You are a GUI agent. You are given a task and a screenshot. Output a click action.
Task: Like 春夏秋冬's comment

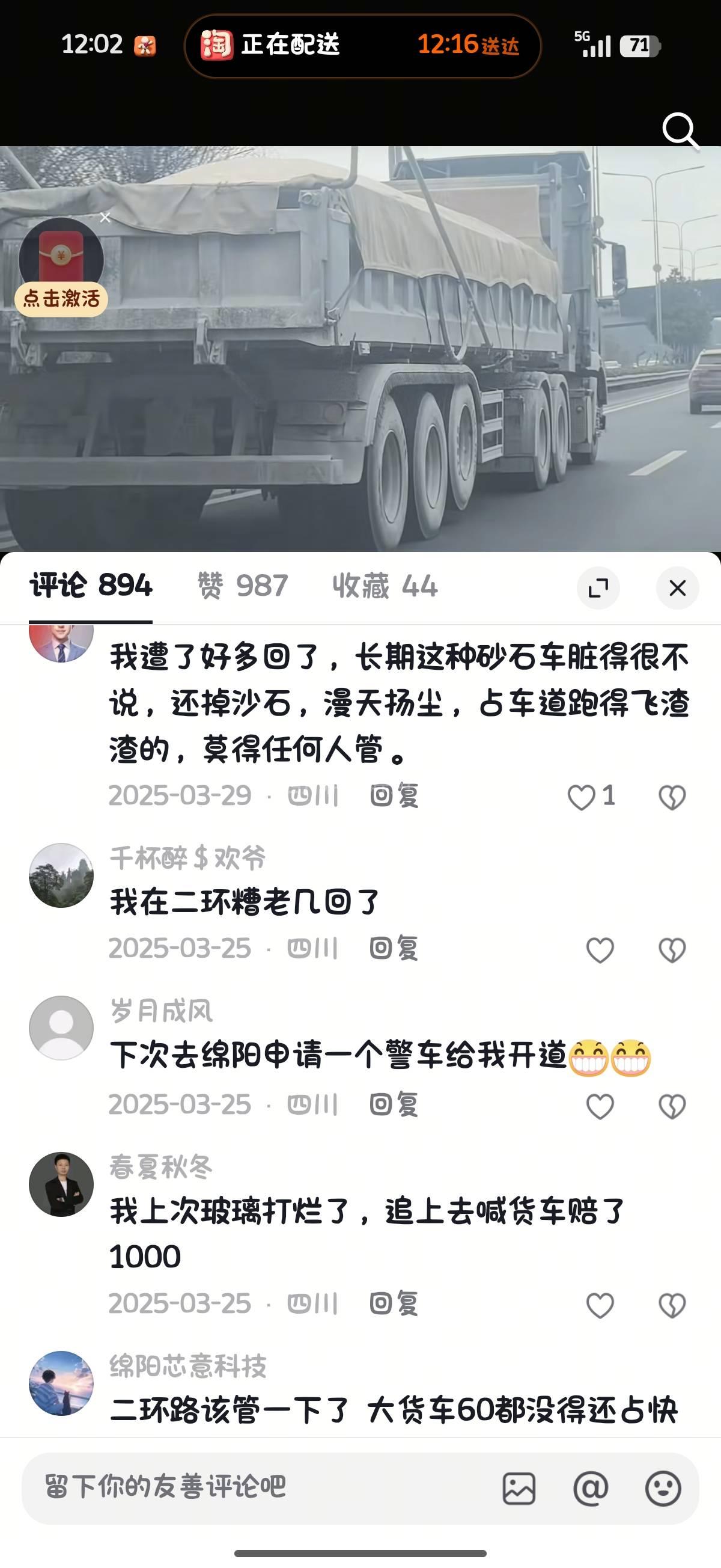pyautogui.click(x=600, y=1305)
